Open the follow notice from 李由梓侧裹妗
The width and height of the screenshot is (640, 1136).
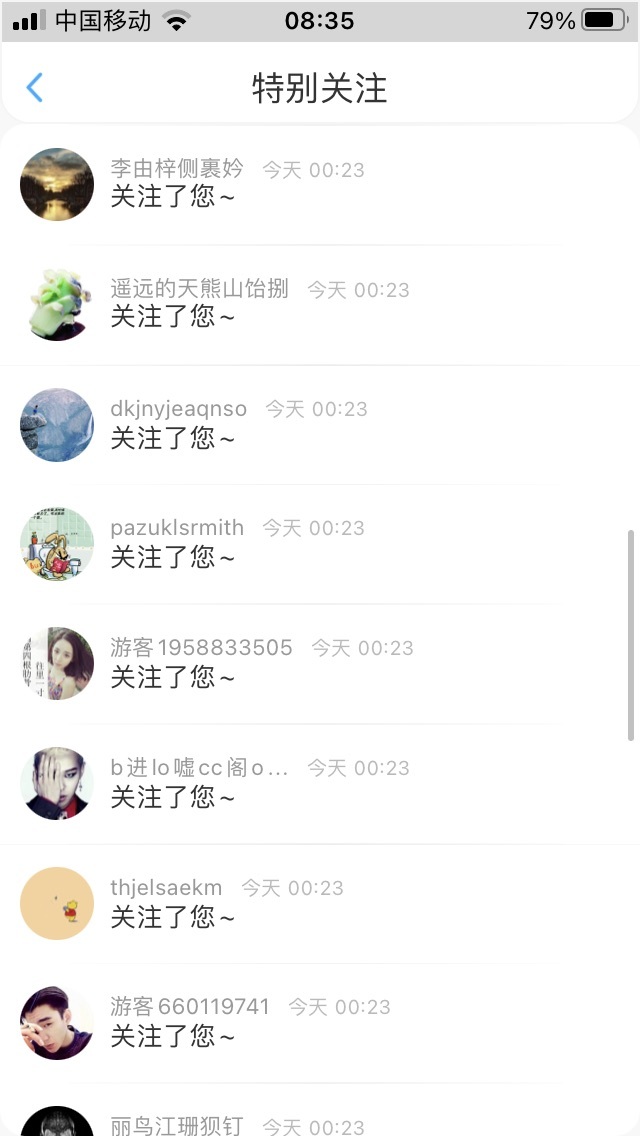click(x=320, y=185)
